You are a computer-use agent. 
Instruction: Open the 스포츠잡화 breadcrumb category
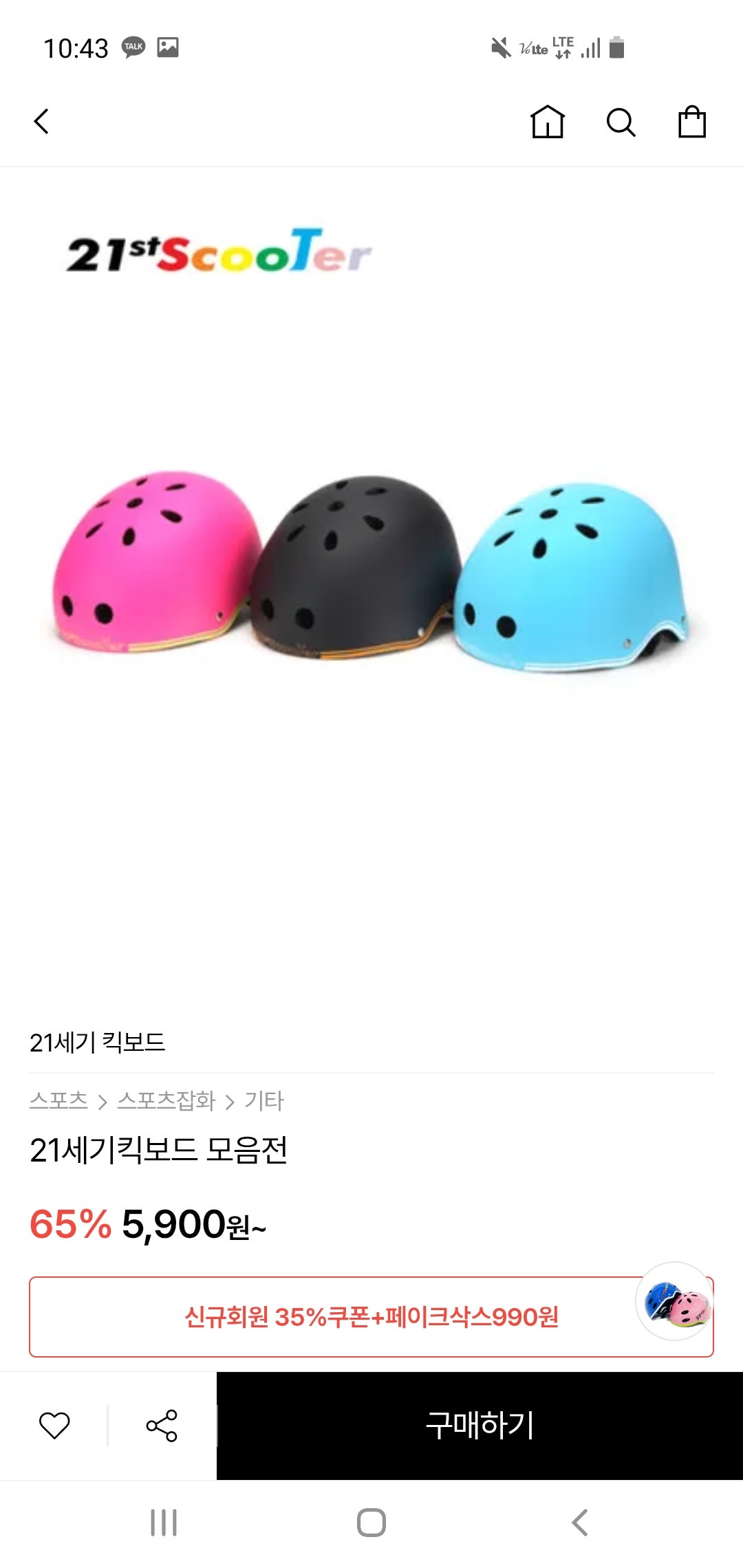pos(165,1100)
